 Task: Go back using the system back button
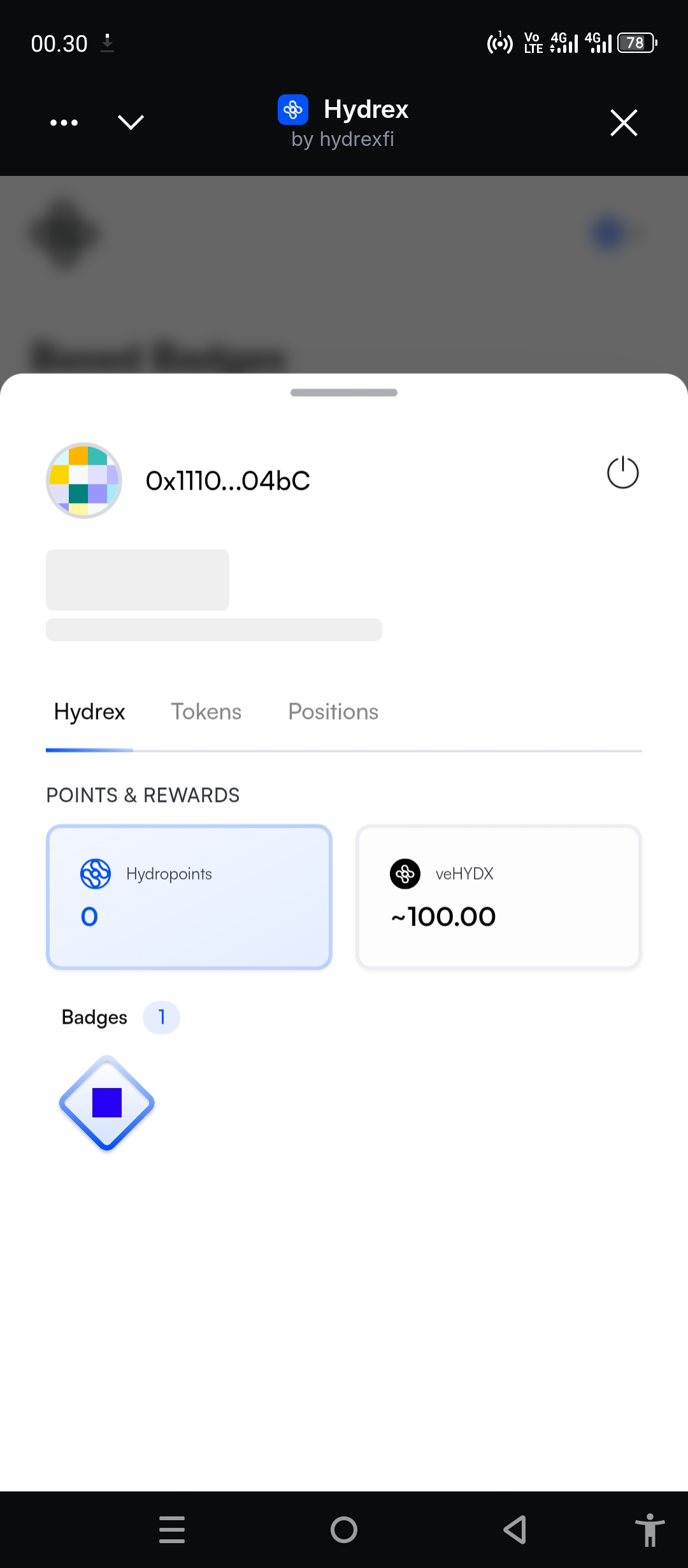[515, 1529]
